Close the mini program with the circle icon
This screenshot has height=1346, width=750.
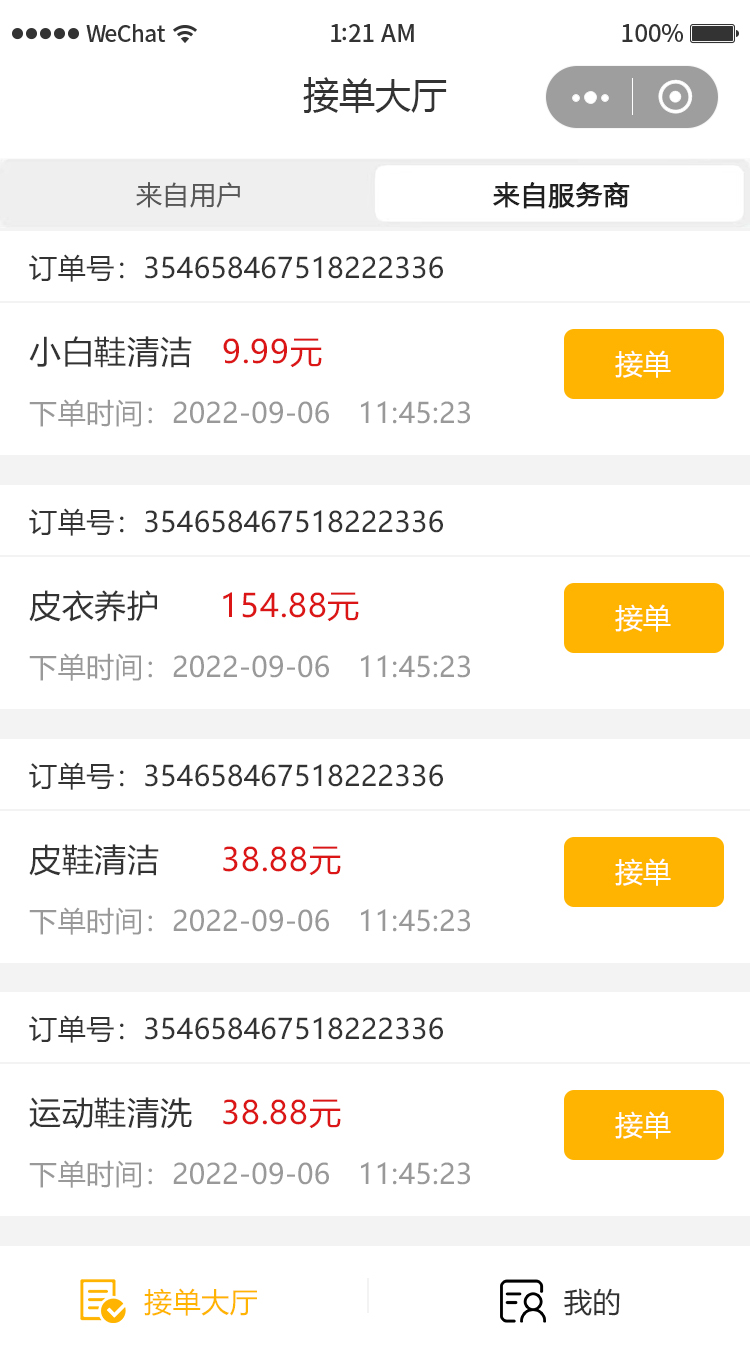click(675, 97)
